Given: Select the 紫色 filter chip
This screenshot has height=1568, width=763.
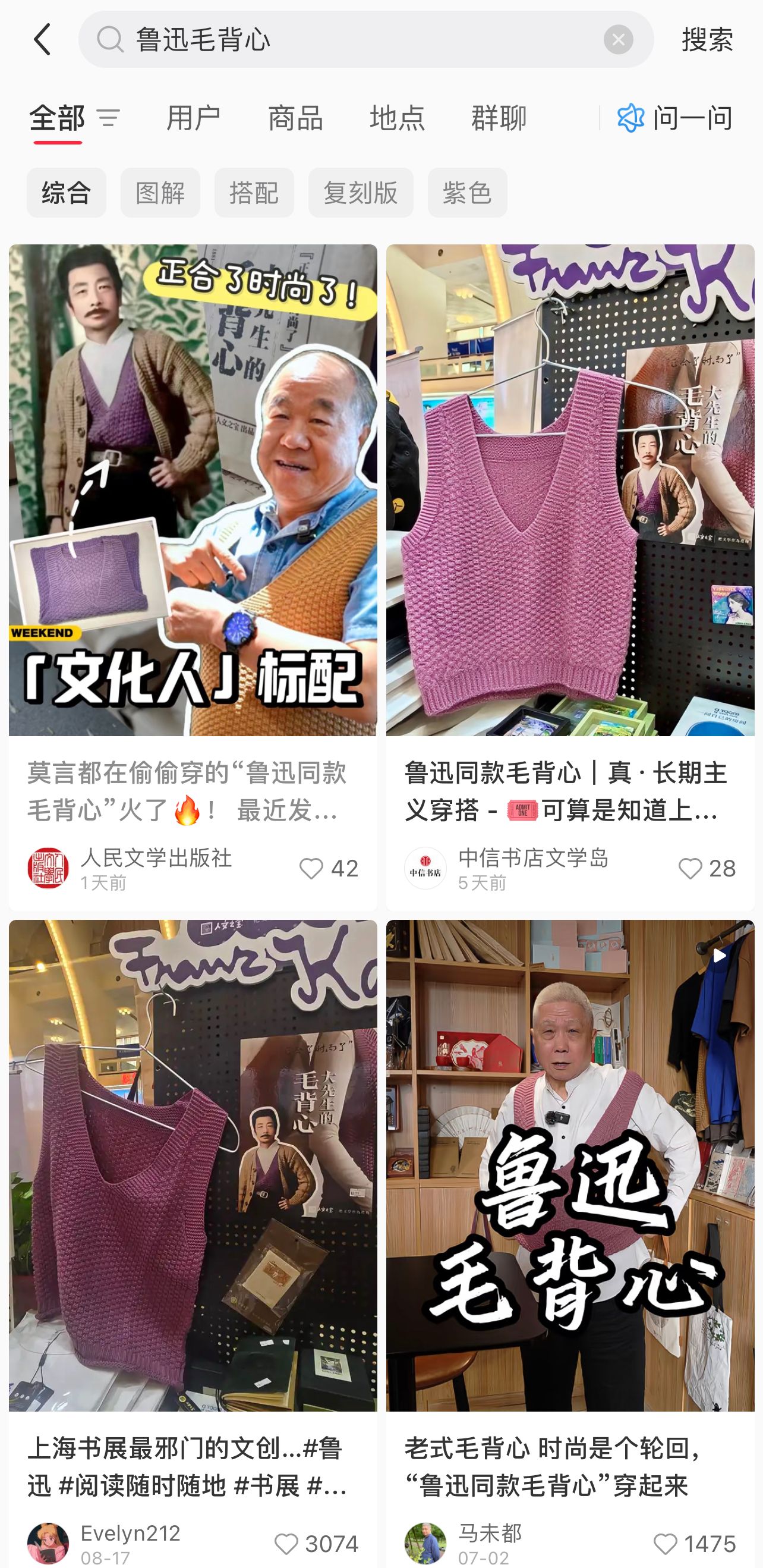Looking at the screenshot, I should coord(466,193).
